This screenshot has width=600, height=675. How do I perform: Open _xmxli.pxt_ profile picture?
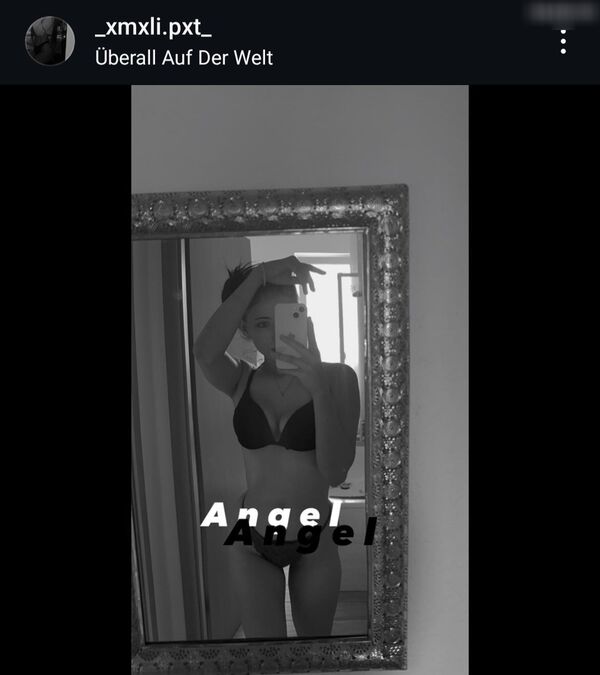(x=50, y=42)
